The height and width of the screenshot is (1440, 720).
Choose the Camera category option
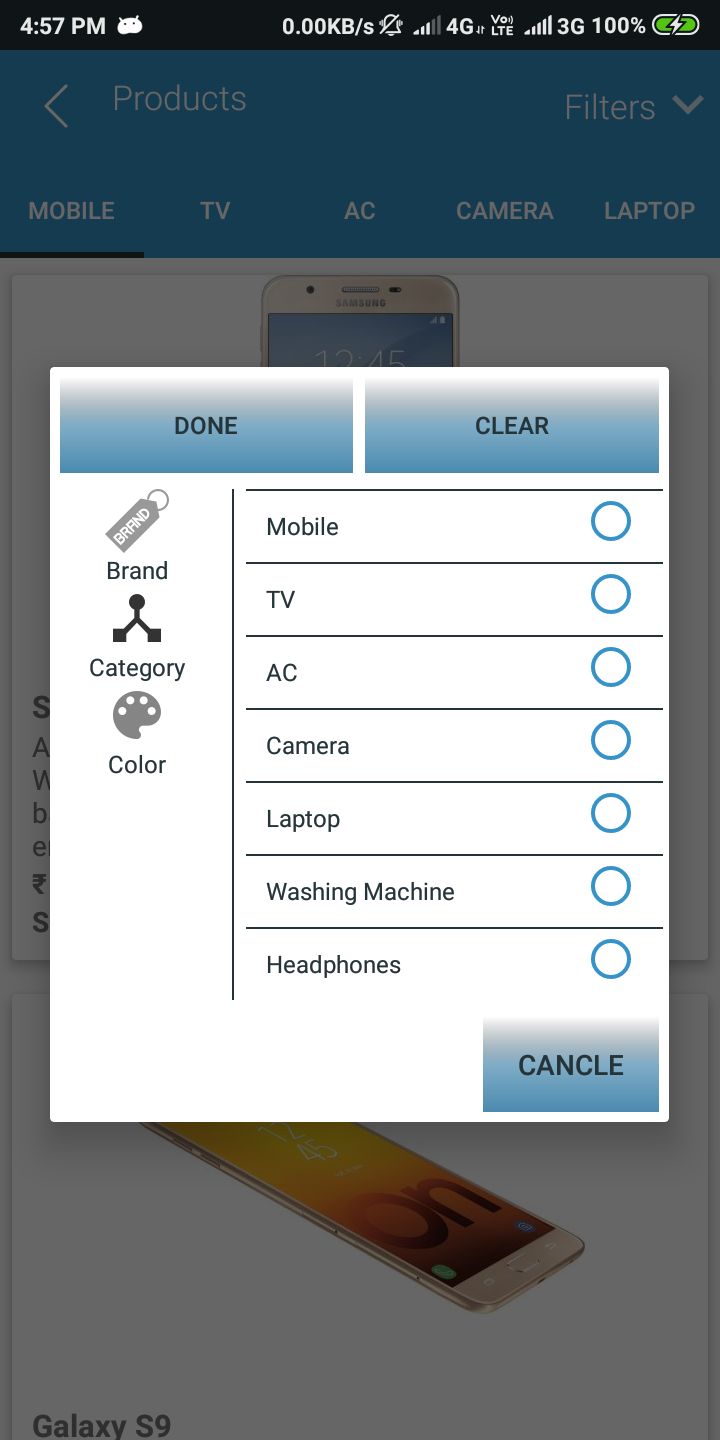pos(610,741)
